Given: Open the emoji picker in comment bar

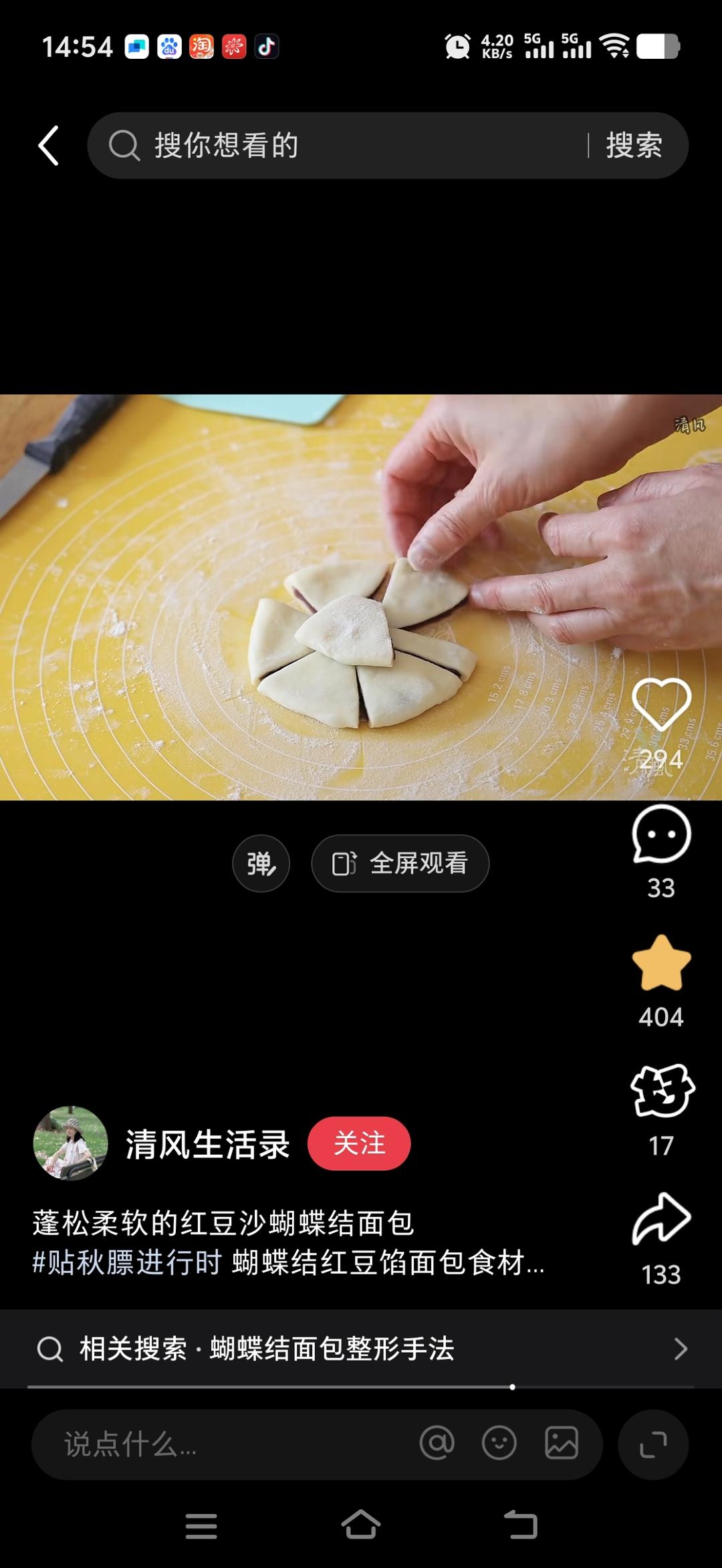Looking at the screenshot, I should point(499,1443).
